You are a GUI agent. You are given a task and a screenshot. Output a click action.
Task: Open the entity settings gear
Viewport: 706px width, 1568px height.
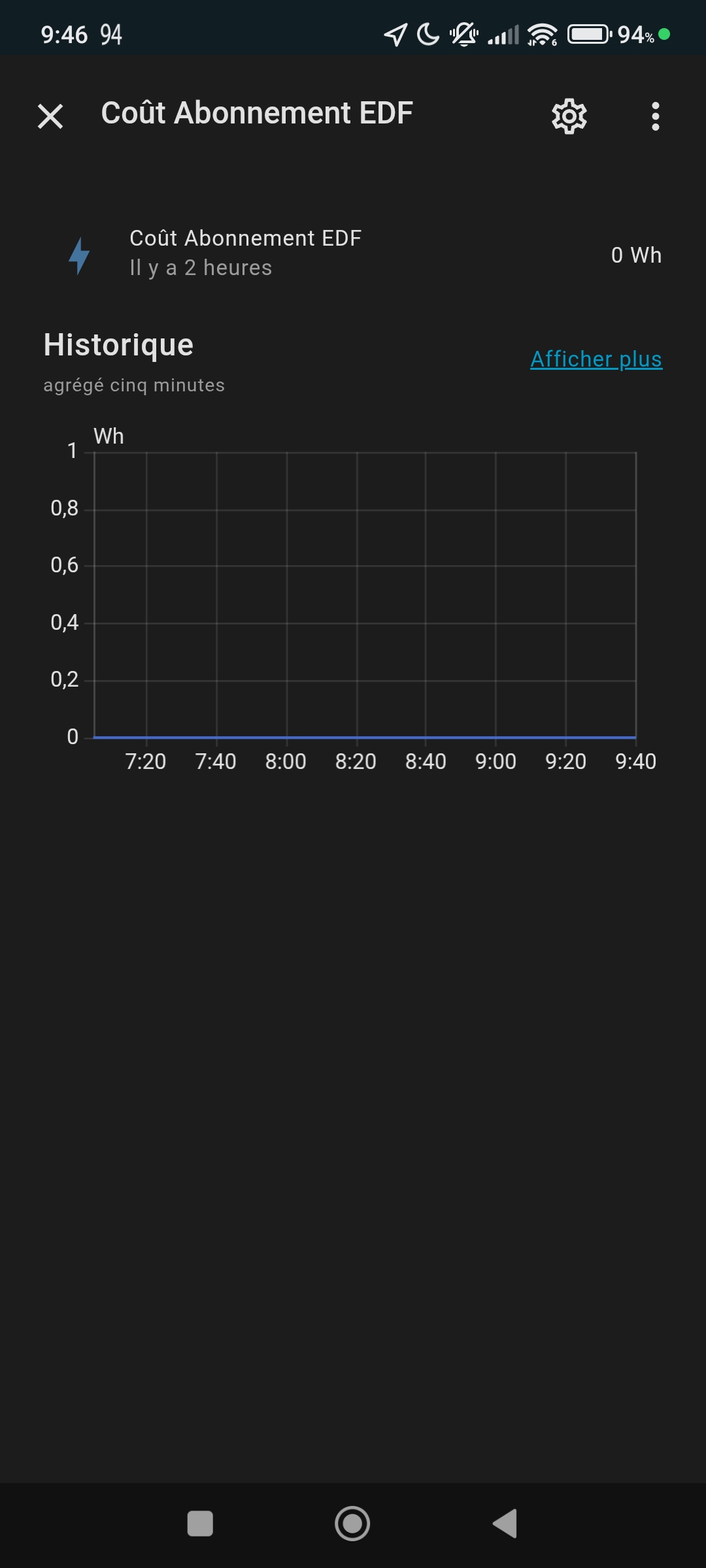569,116
